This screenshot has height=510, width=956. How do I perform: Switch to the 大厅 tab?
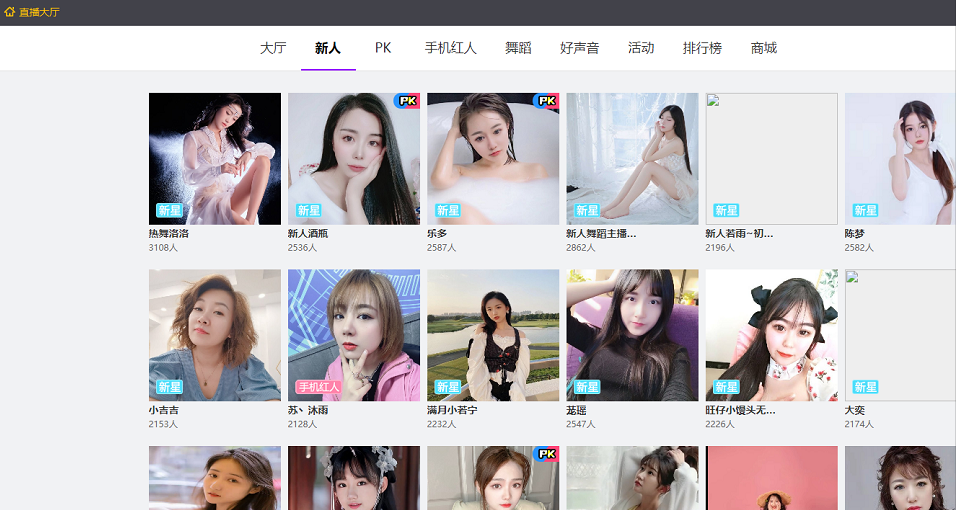(x=273, y=48)
